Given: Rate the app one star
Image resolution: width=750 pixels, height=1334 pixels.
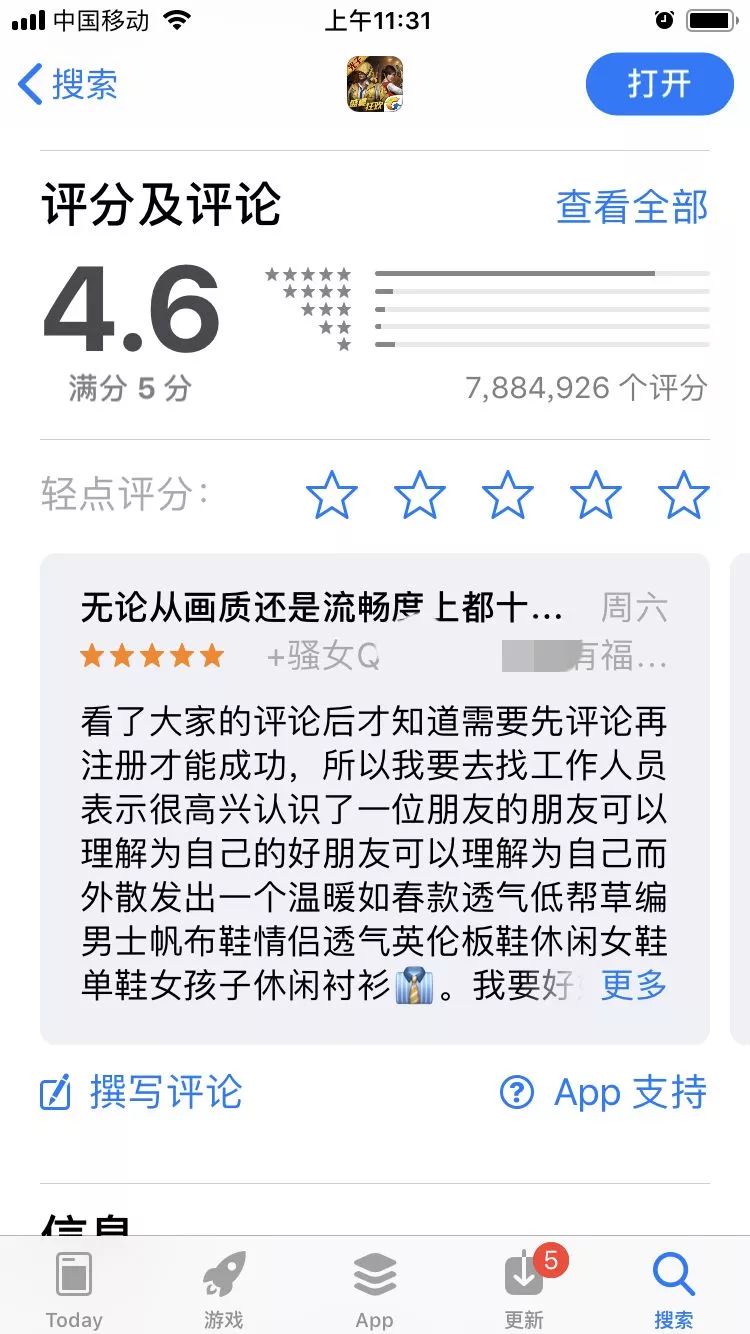Looking at the screenshot, I should pos(331,495).
